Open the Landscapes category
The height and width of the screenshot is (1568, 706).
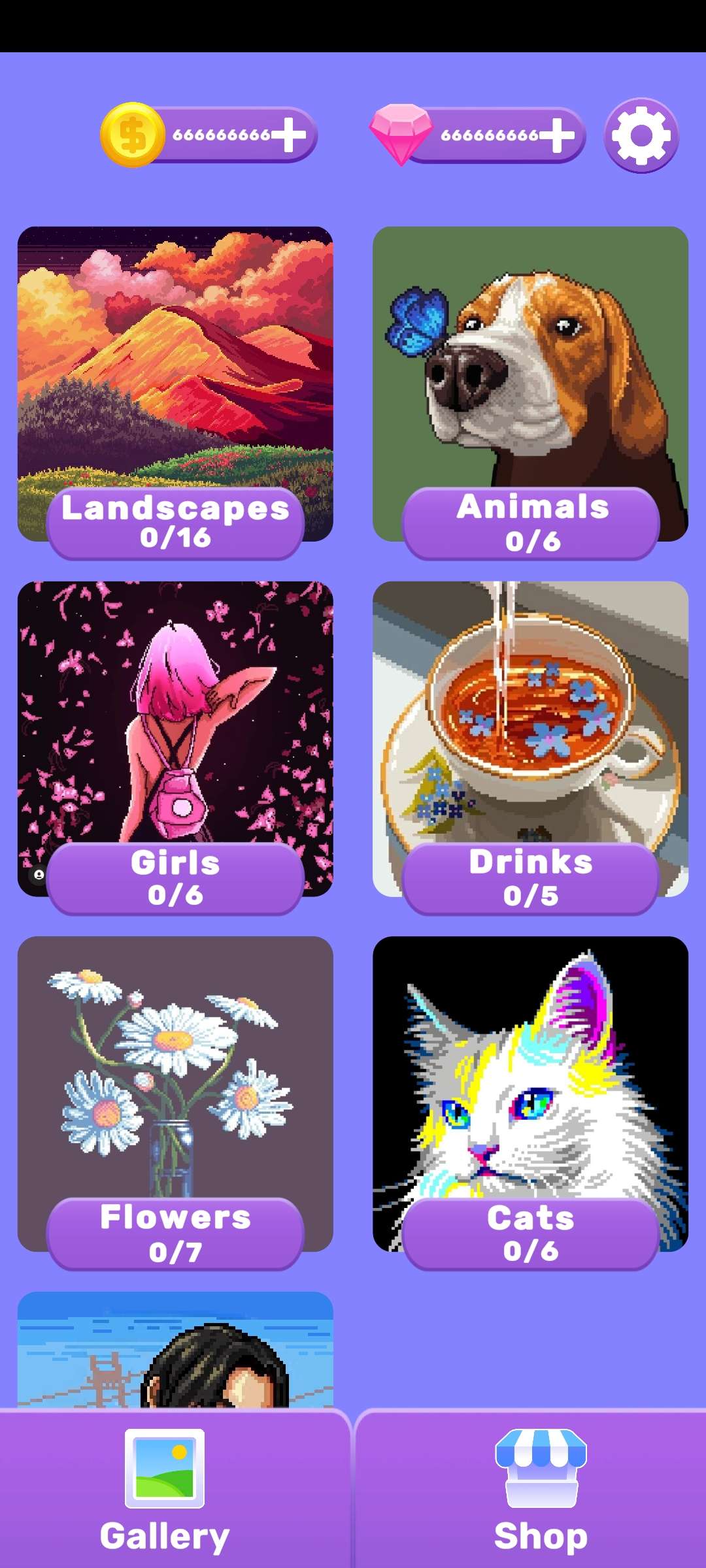[x=175, y=385]
